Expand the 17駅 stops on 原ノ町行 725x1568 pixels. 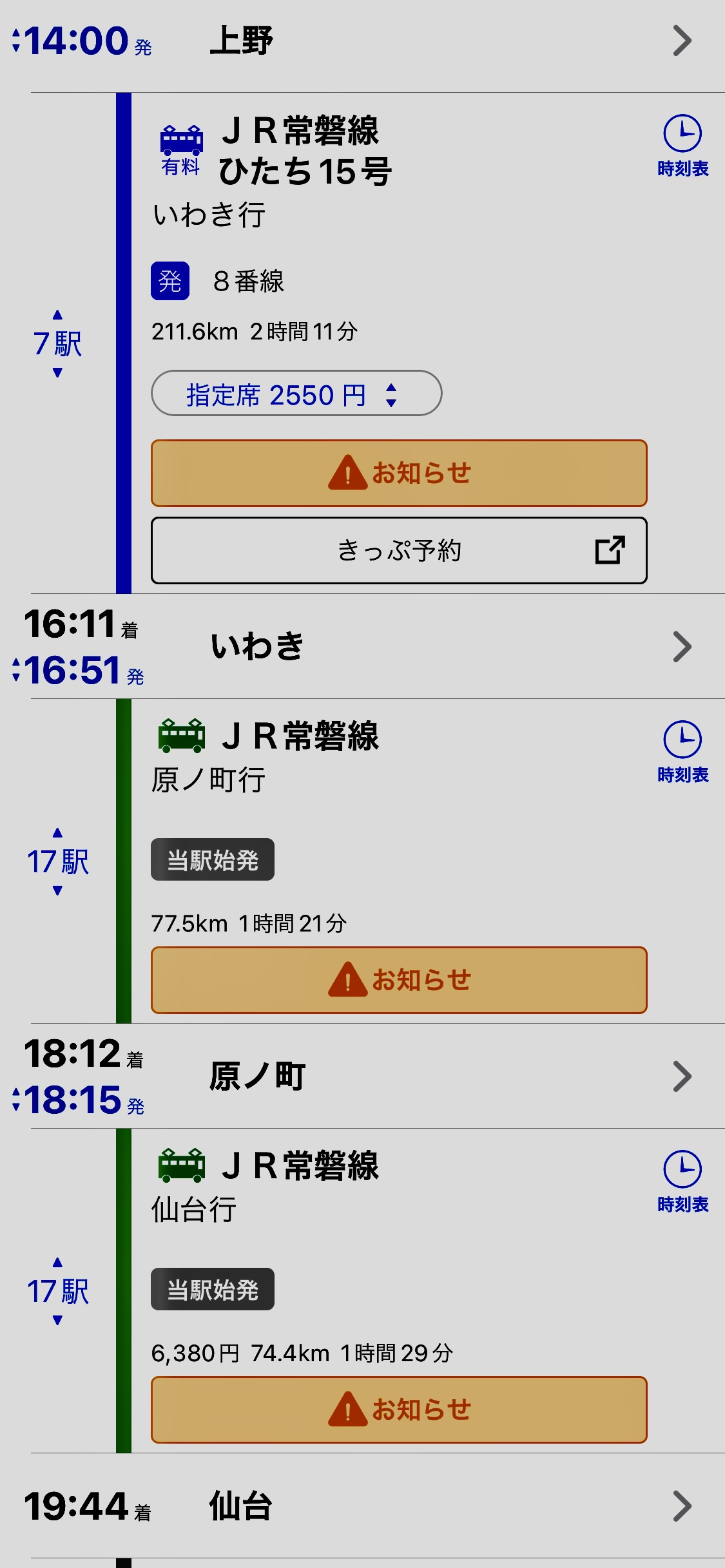pyautogui.click(x=57, y=861)
